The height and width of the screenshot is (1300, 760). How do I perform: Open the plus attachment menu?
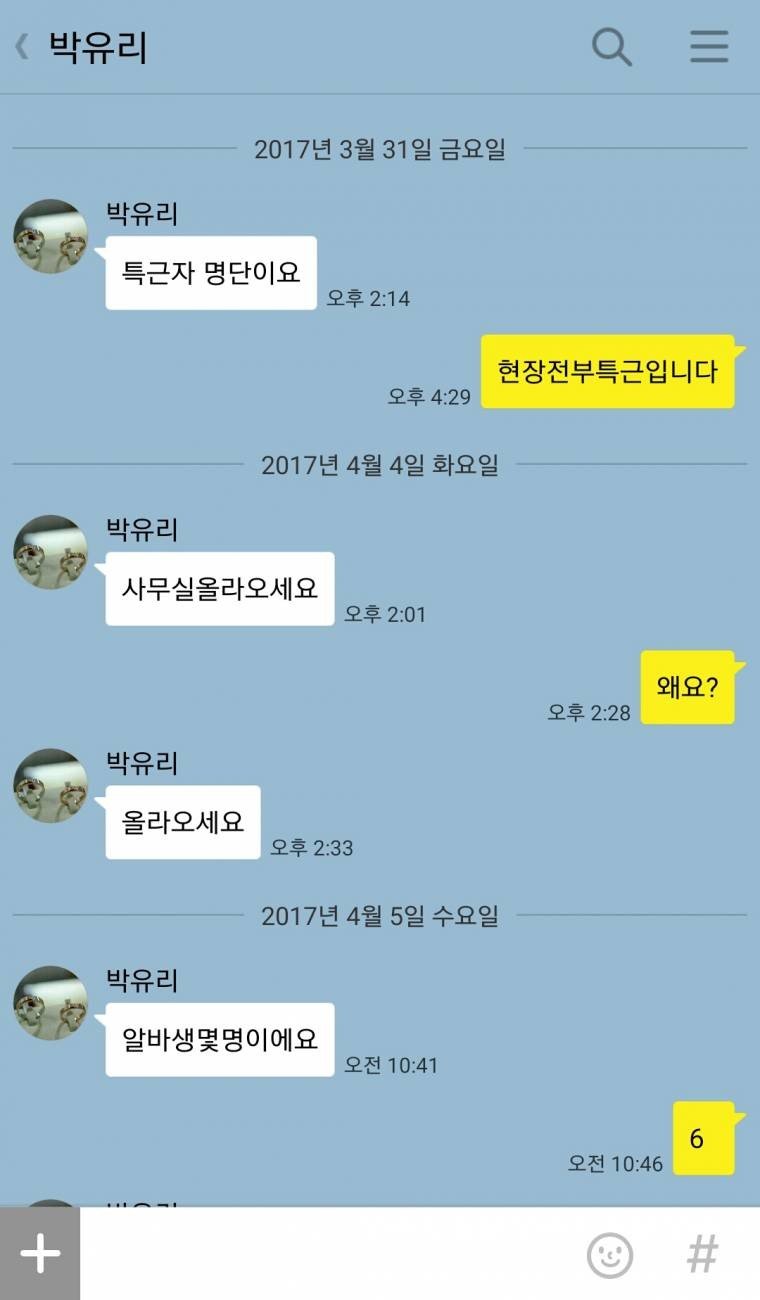[40, 1253]
